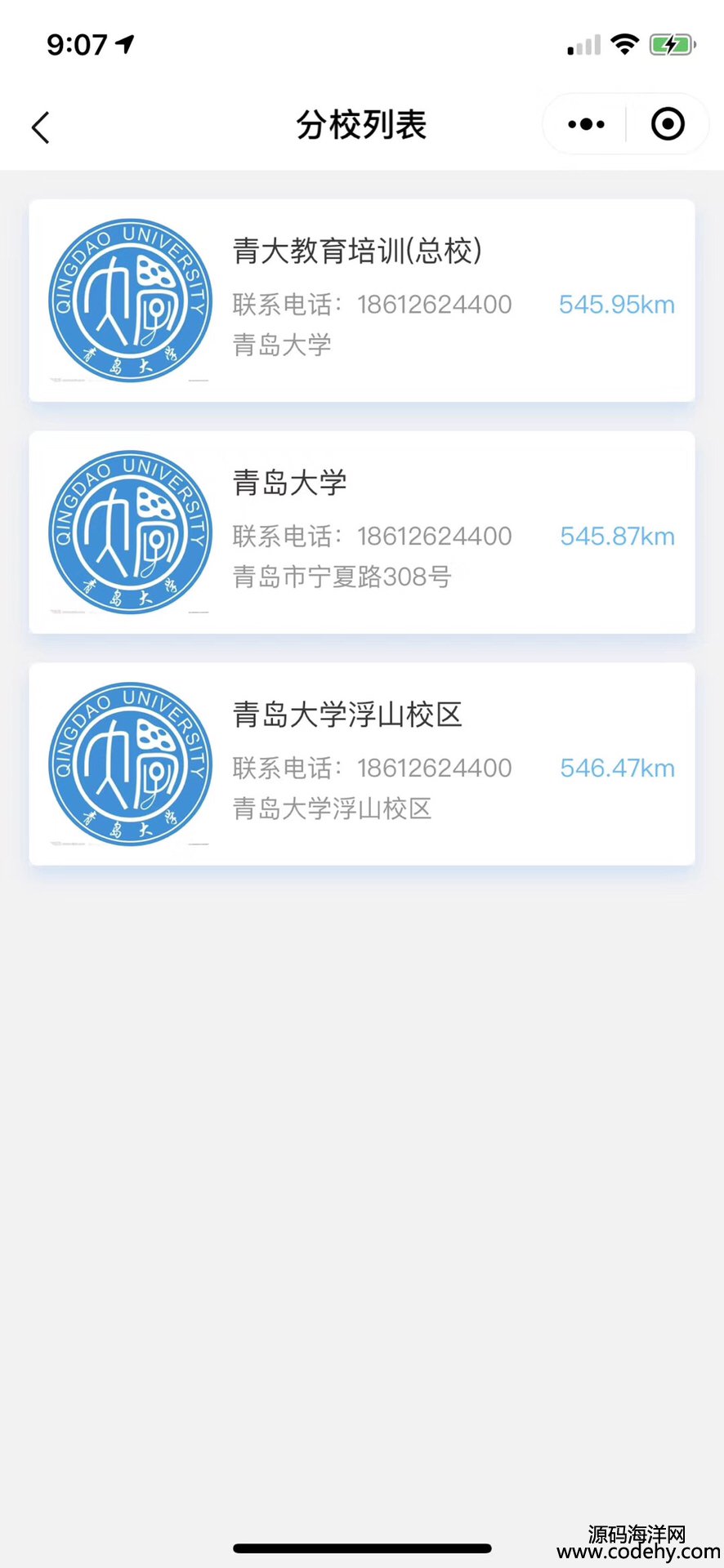The width and height of the screenshot is (724, 1568).
Task: Open the 青大教育培训(总校) branch card
Action: [x=362, y=301]
